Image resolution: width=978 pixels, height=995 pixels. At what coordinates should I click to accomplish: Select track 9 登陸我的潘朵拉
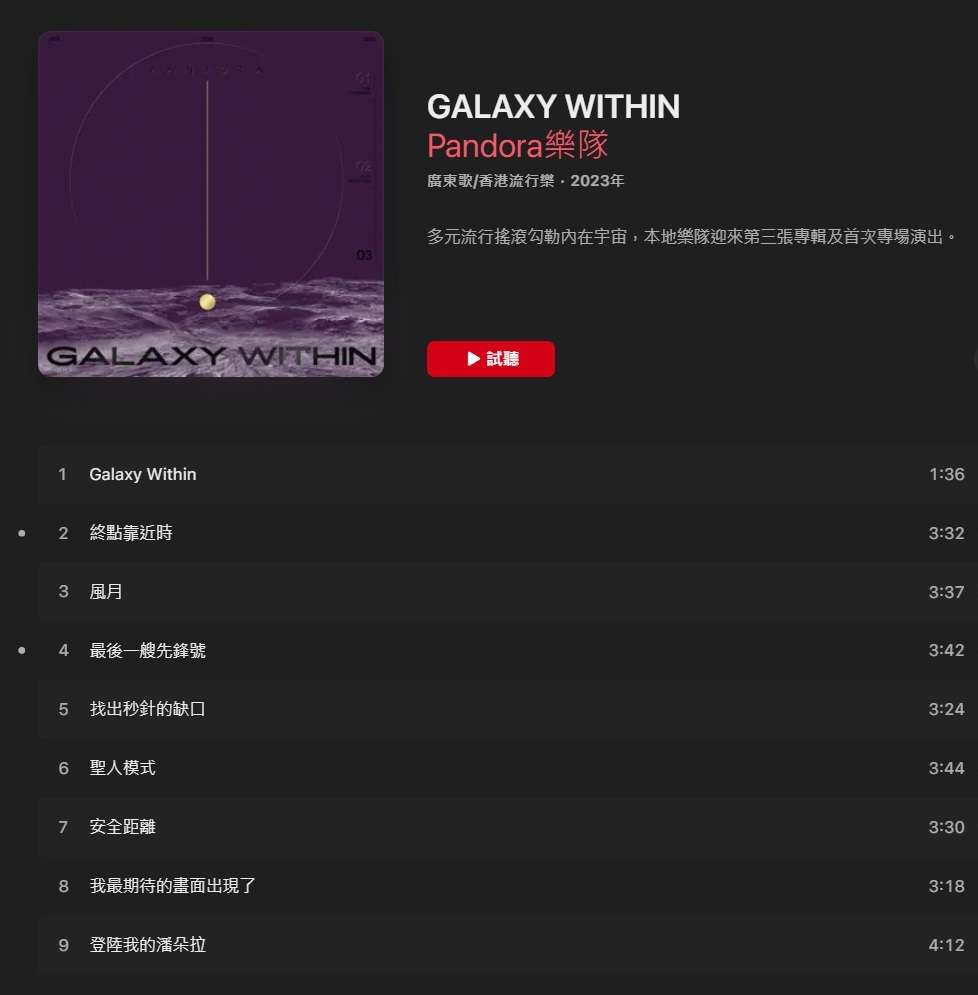coord(148,945)
